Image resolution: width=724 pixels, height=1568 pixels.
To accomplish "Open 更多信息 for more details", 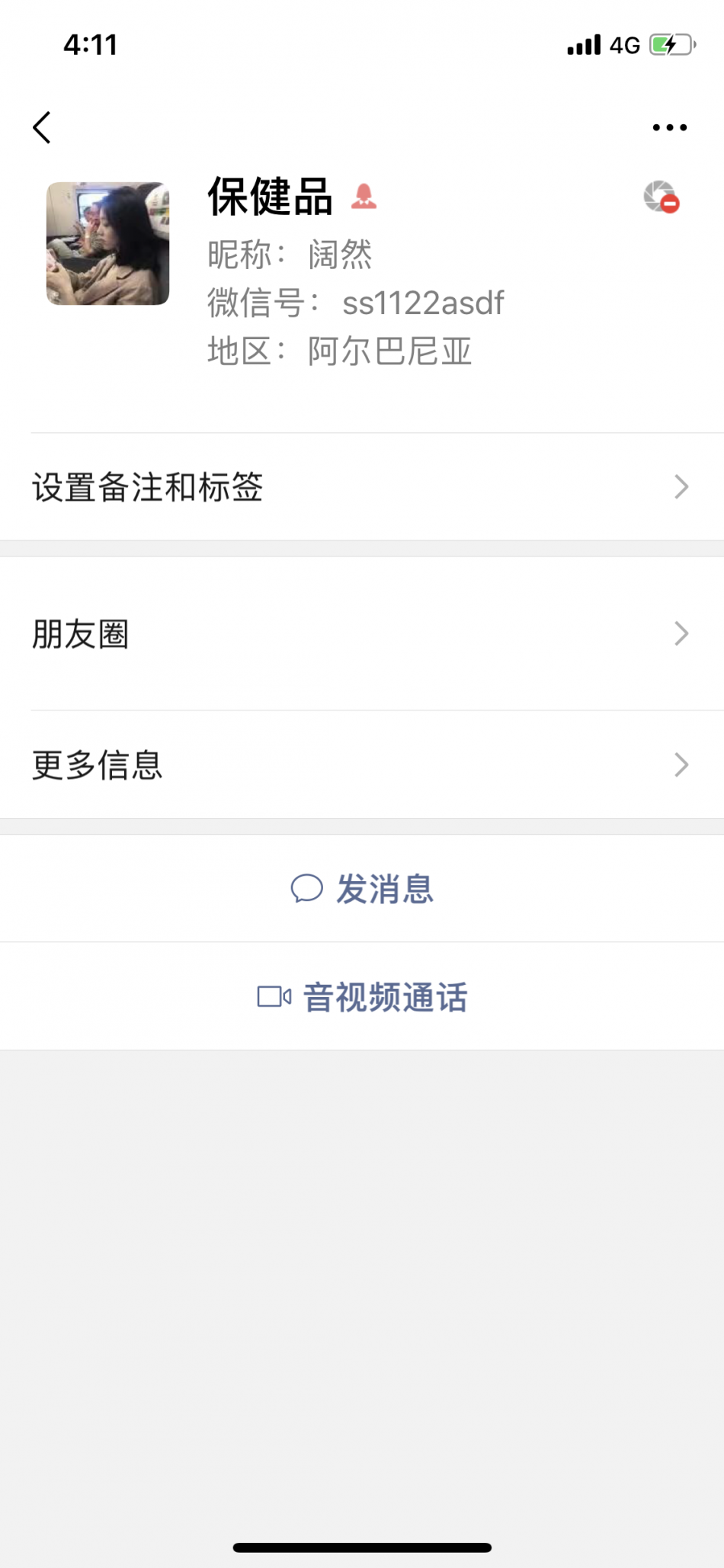I will click(x=362, y=765).
